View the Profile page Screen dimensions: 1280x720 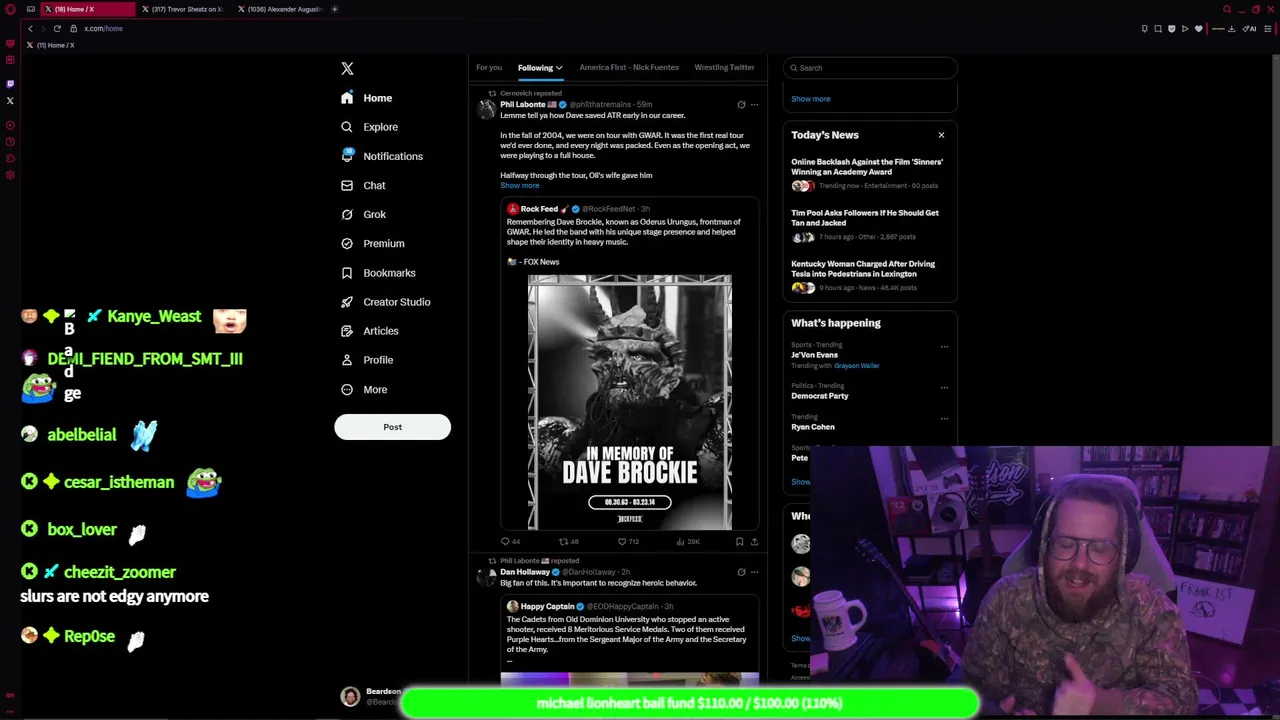point(377,360)
